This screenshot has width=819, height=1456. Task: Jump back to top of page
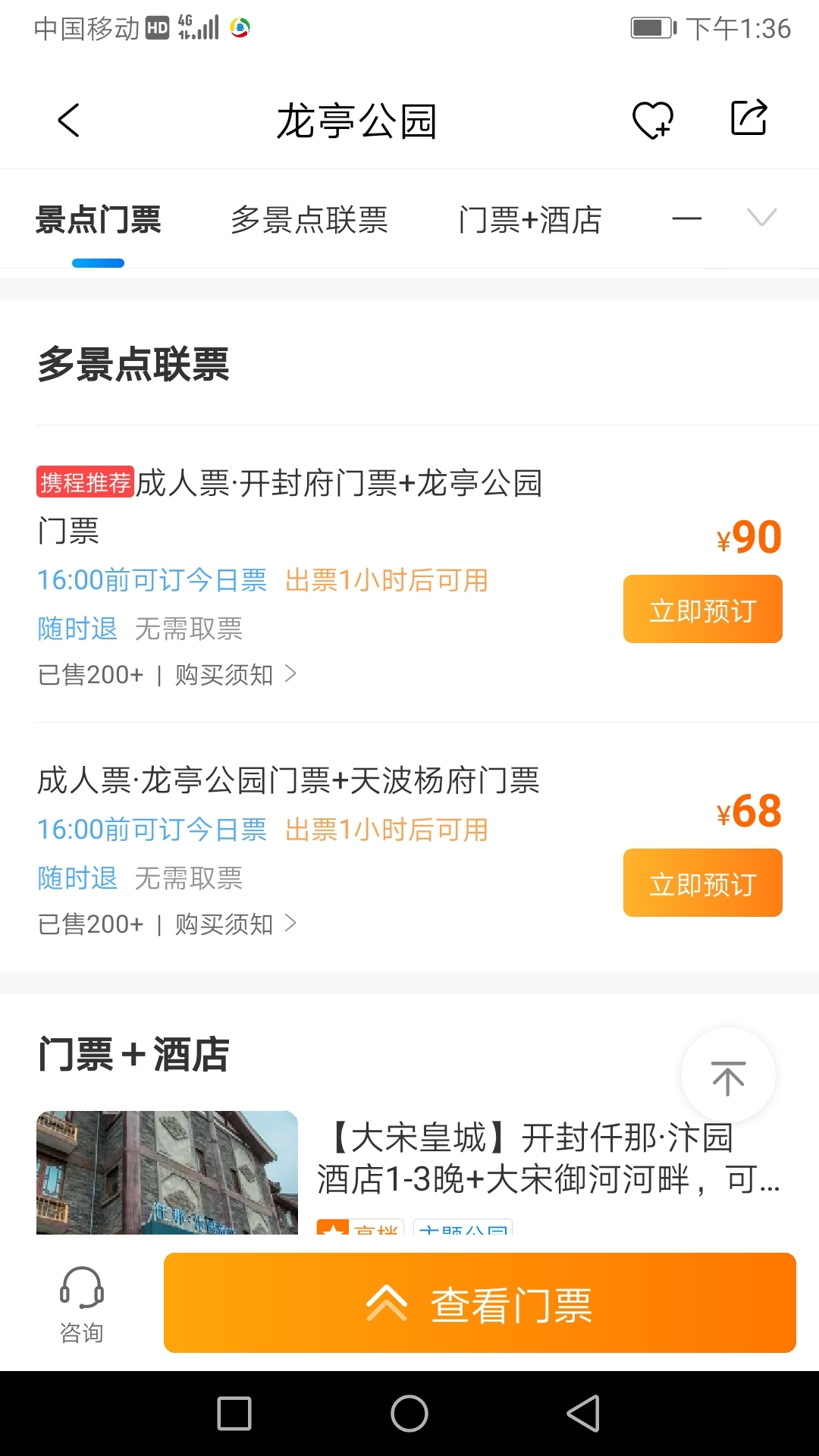tap(728, 1076)
